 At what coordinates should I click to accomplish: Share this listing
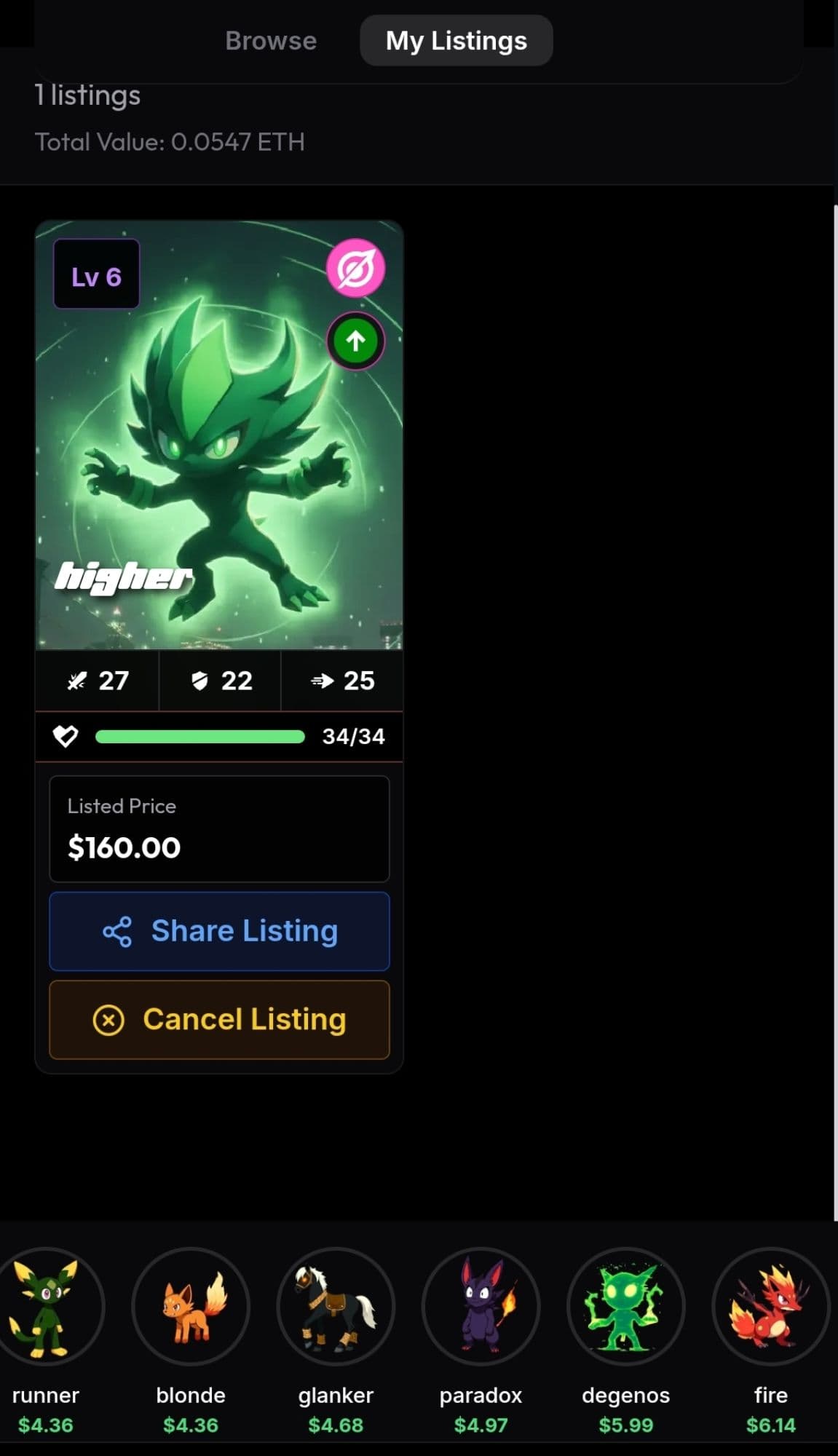click(219, 931)
